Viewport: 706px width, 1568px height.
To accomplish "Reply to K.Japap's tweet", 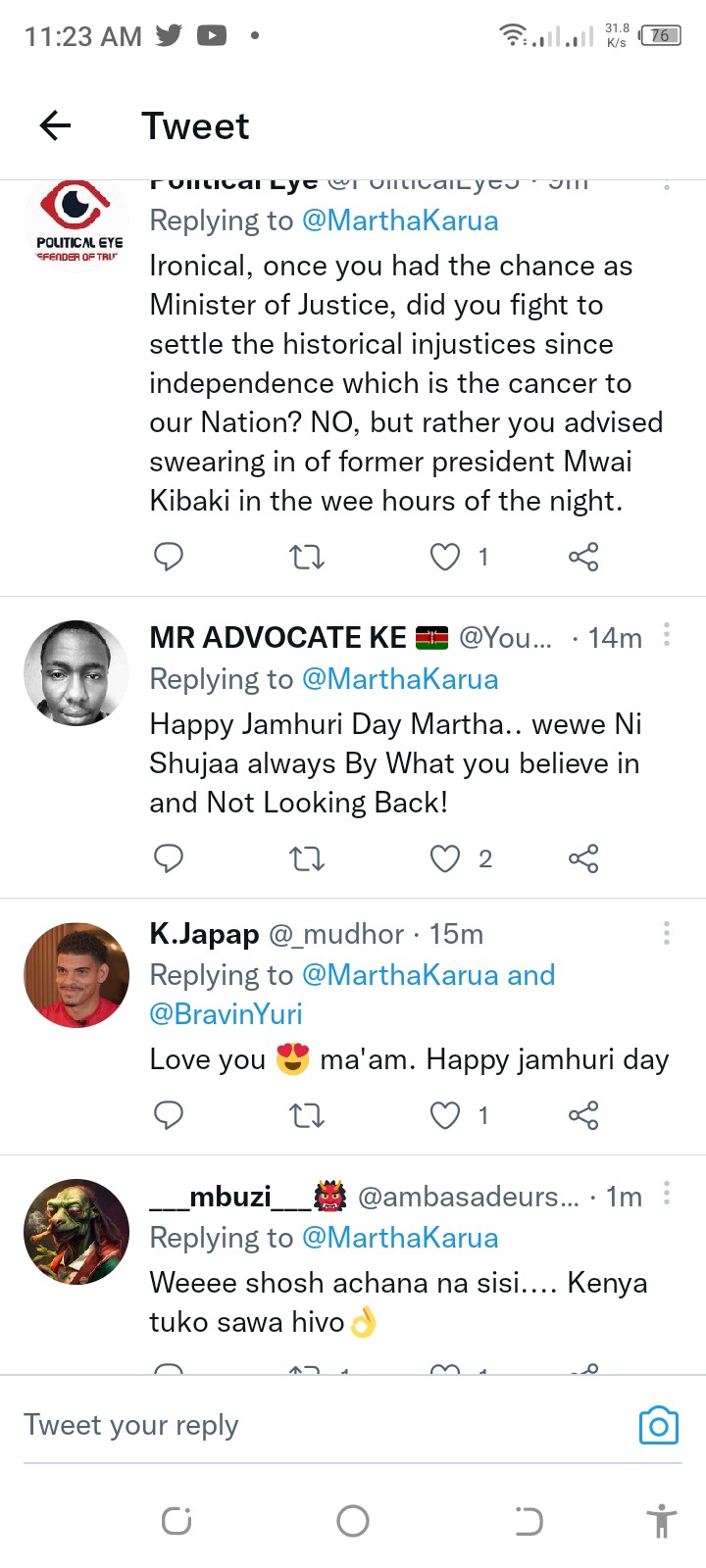I will (x=169, y=1115).
